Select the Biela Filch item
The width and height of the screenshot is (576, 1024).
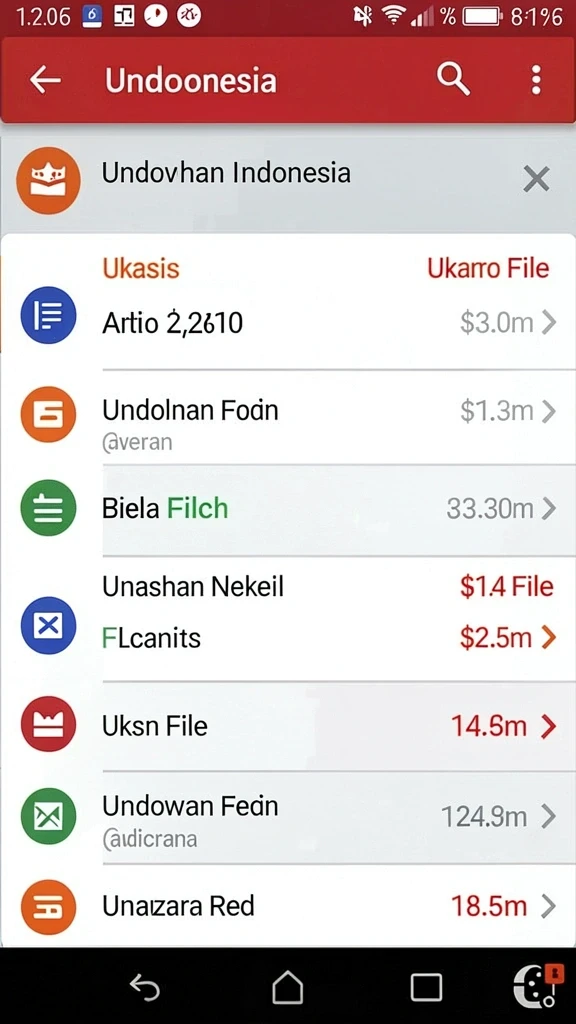pos(288,510)
